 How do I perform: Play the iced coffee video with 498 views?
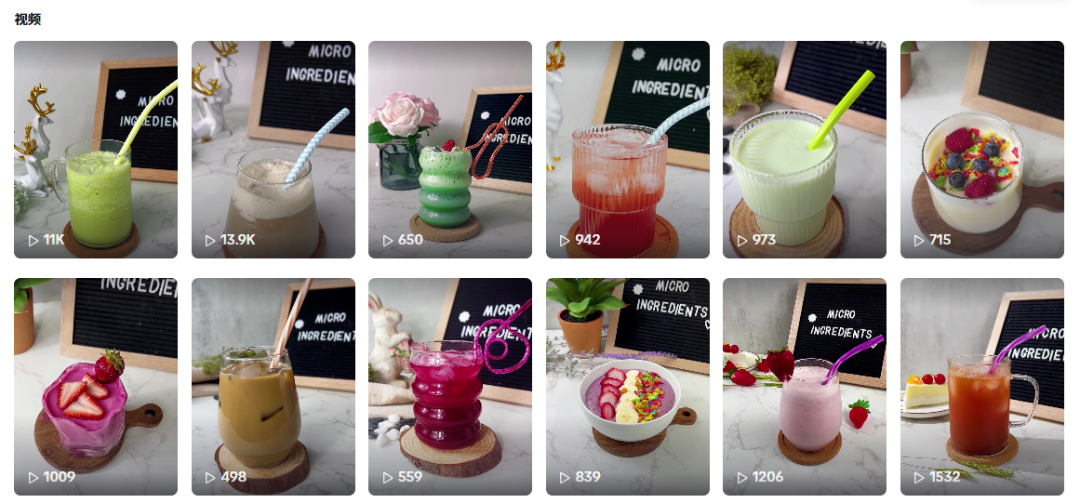pos(273,386)
